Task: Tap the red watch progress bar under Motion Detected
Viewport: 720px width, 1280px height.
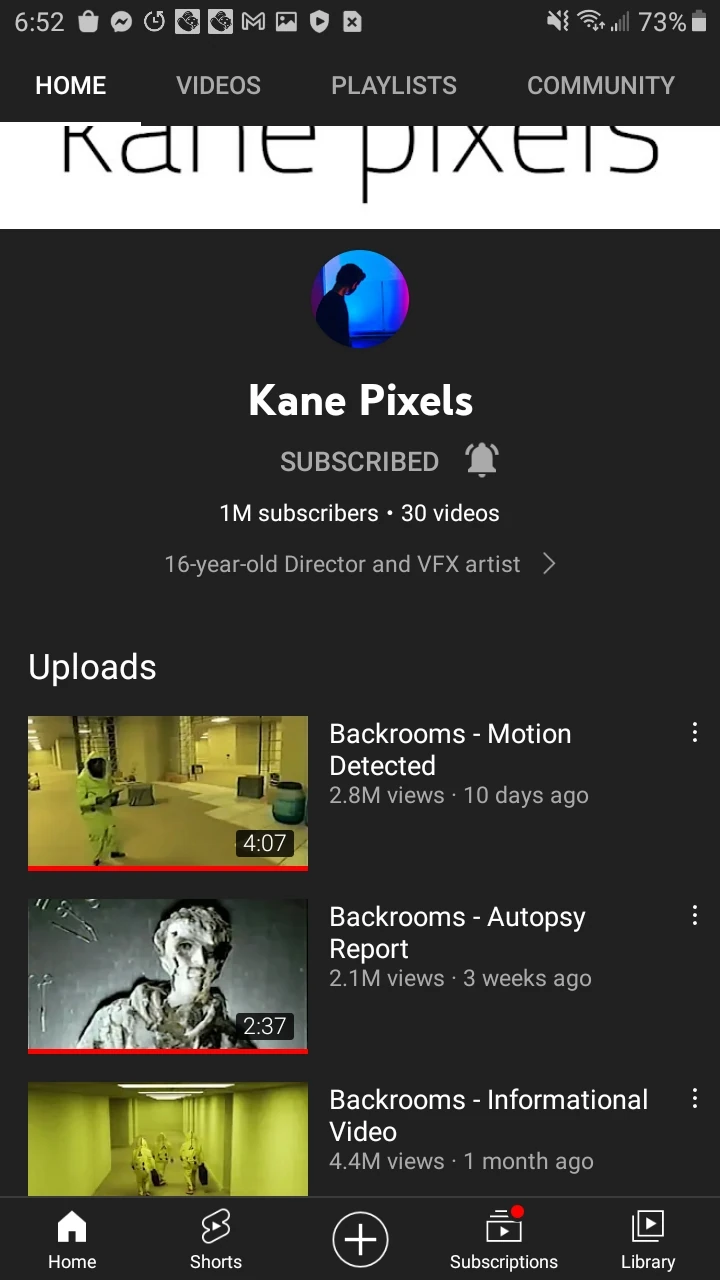Action: point(167,868)
